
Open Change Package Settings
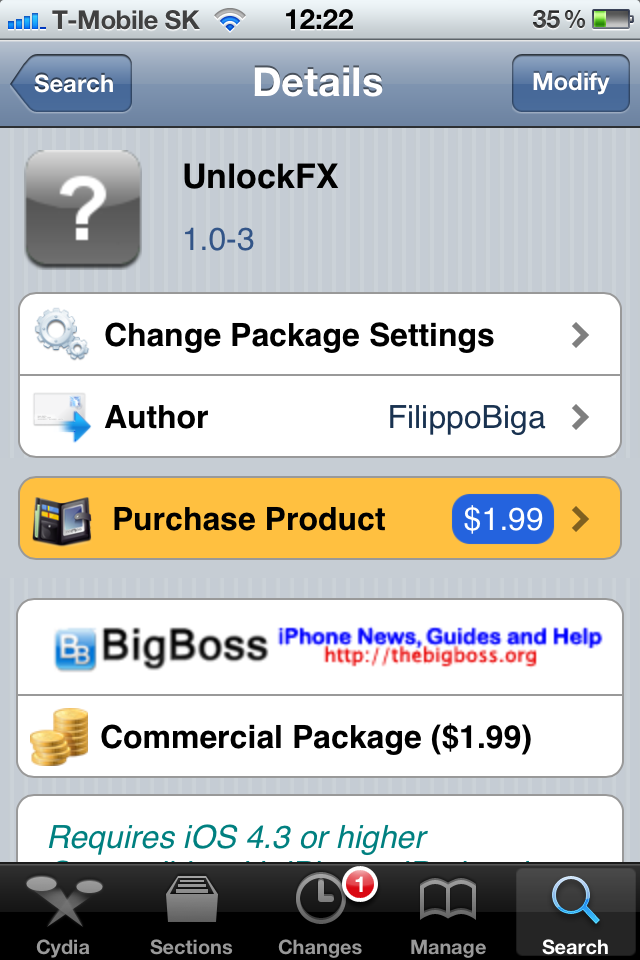pos(320,335)
